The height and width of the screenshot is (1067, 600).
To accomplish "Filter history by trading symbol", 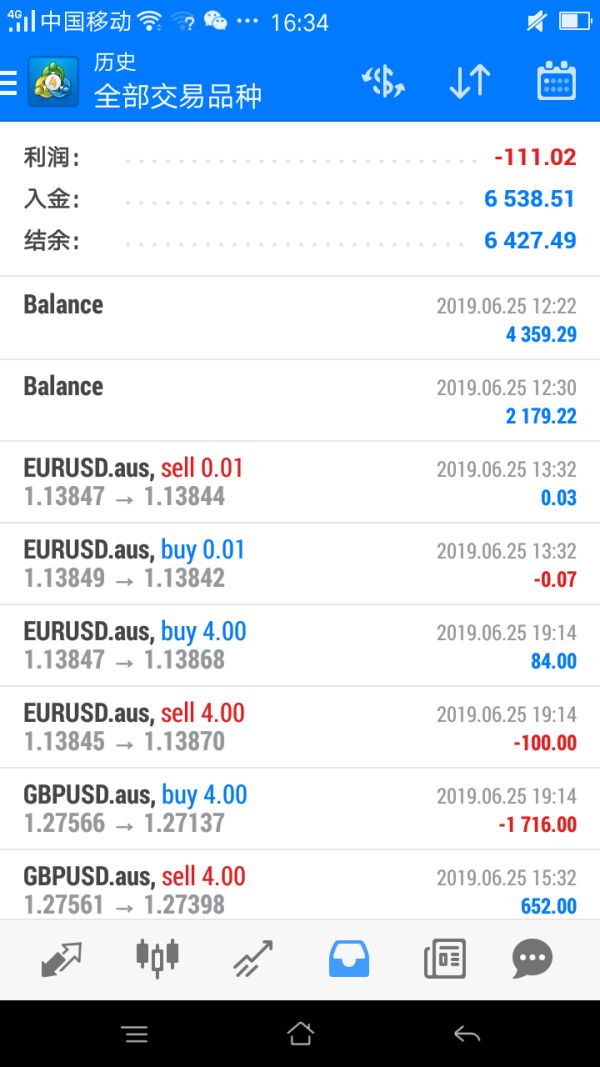I will click(x=382, y=82).
